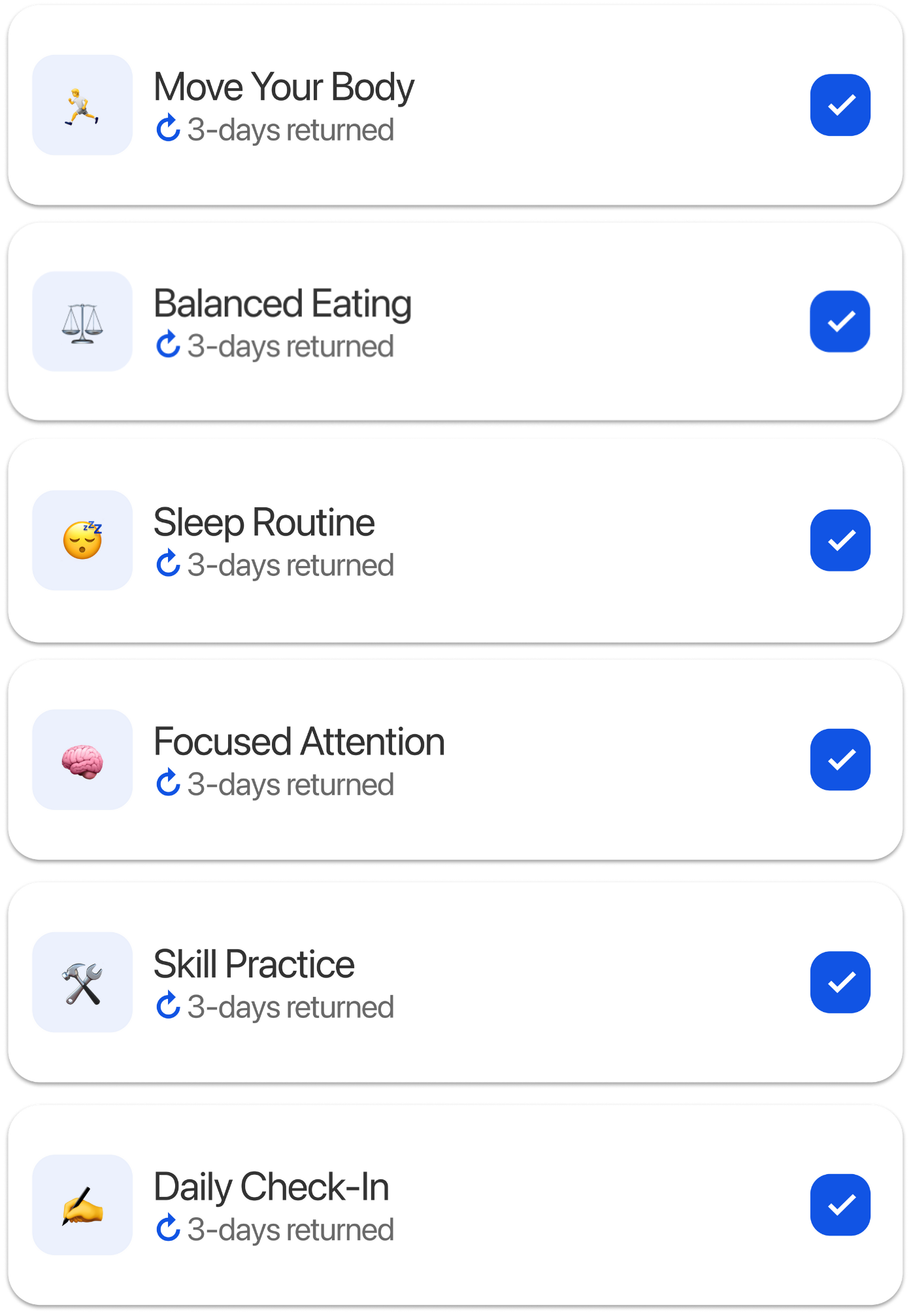Toggle the Sleep Routine checkbox
This screenshot has height=1316, width=913.
[840, 541]
